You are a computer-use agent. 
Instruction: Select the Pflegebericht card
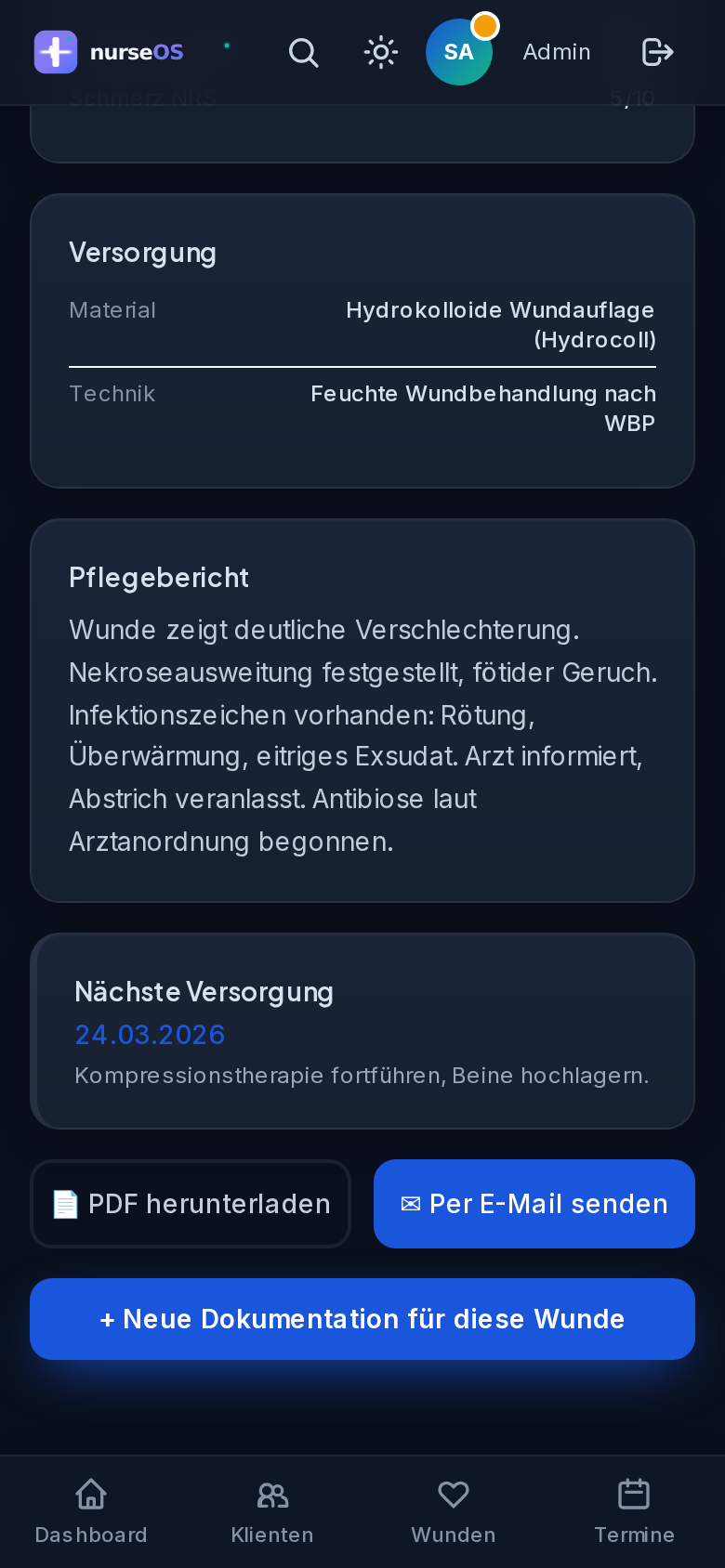coord(362,711)
